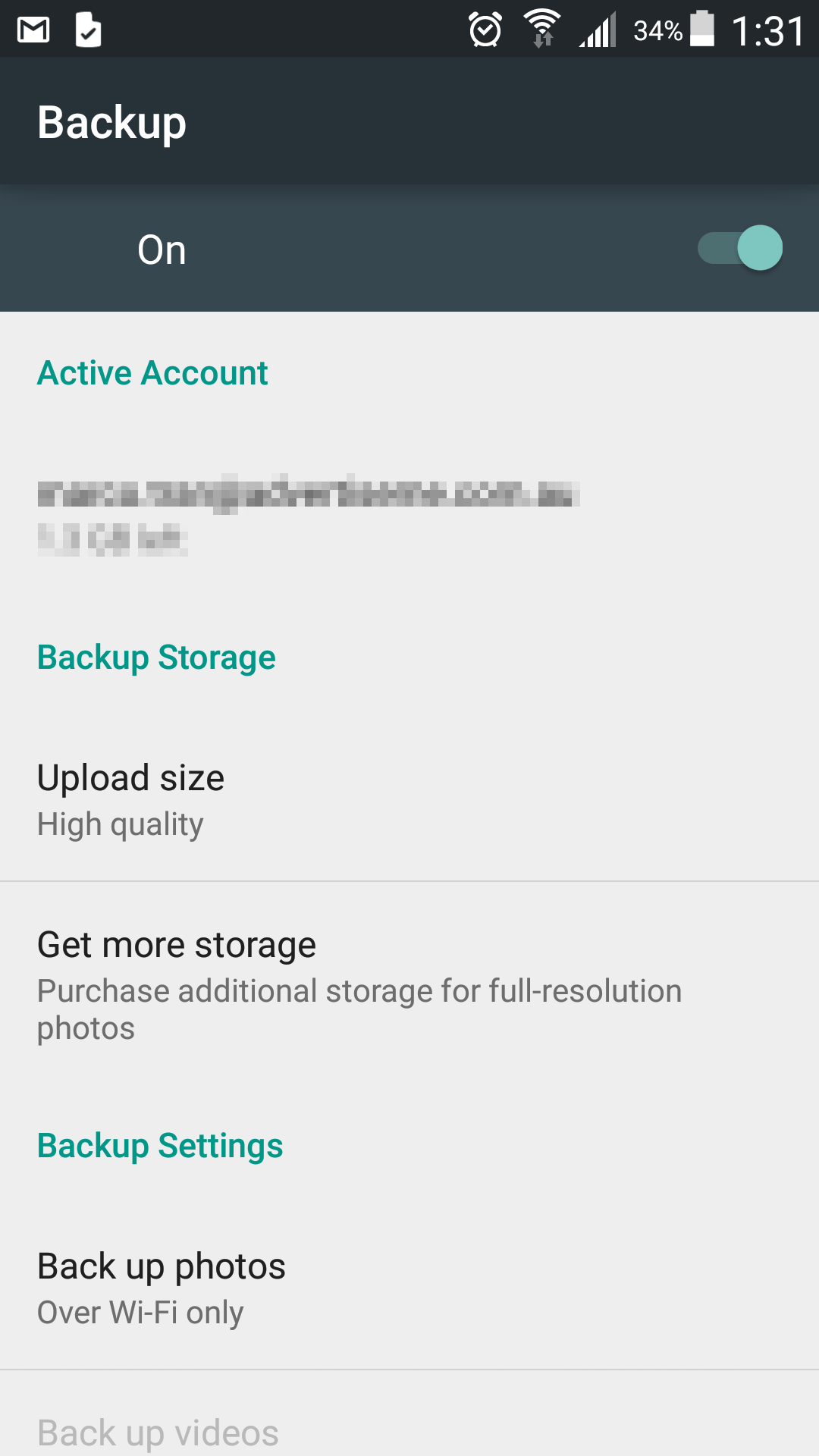The image size is (819, 1456).
Task: Select the Wi-Fi status icon
Action: coord(543,23)
